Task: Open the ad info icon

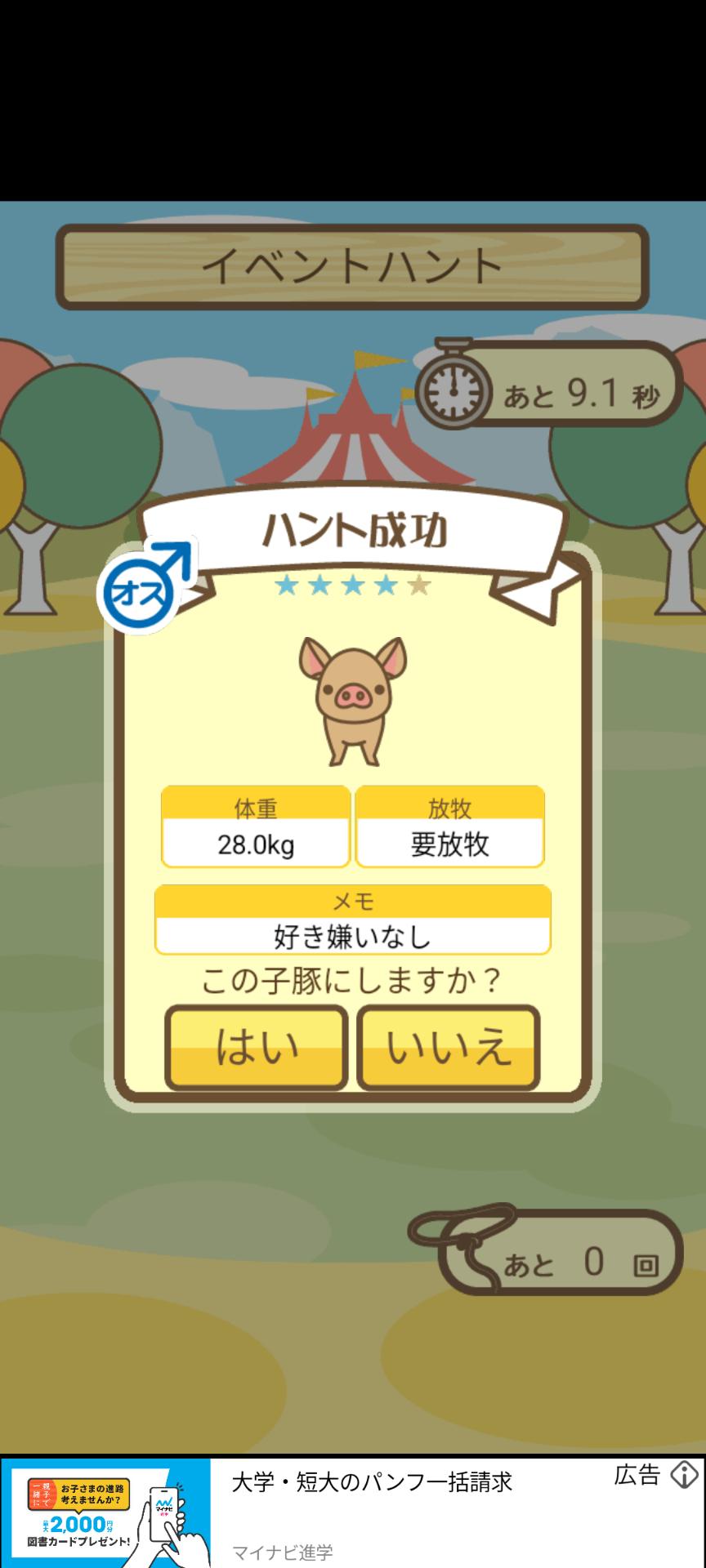Action: click(684, 1474)
